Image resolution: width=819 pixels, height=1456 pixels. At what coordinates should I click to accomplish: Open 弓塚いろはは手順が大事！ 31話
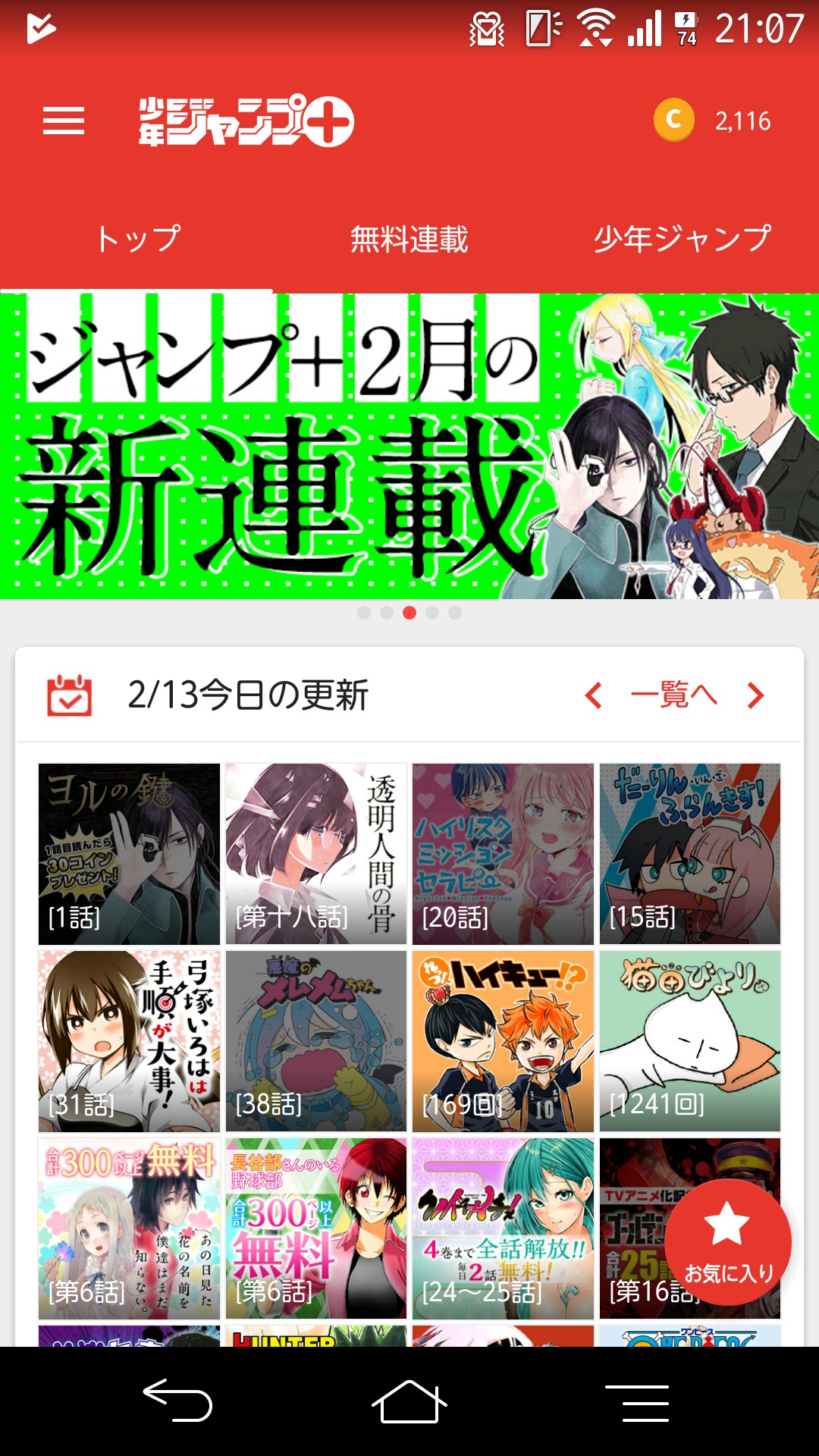coord(130,1041)
